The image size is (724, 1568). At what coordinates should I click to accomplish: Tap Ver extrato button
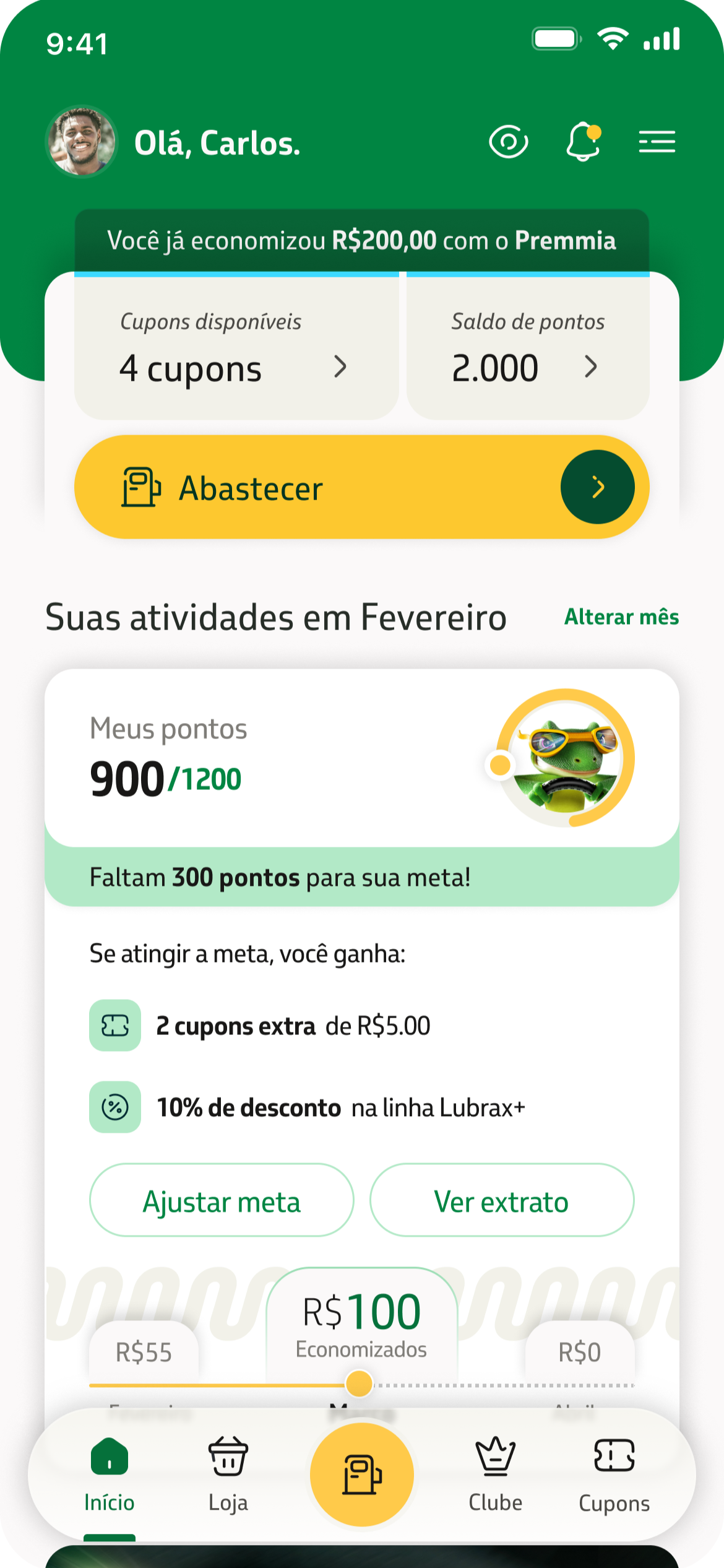(x=502, y=1202)
